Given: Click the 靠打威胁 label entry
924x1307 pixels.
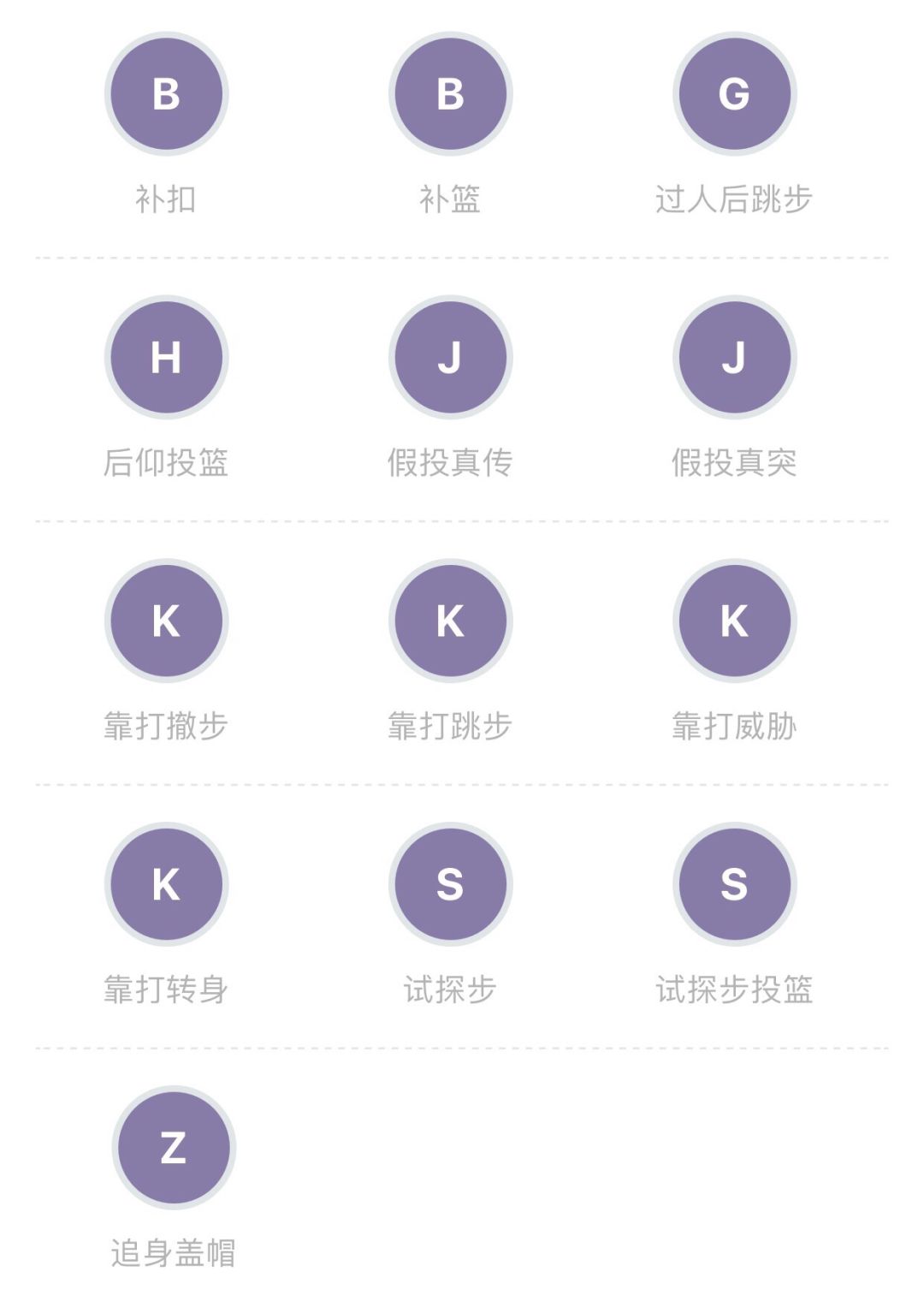Looking at the screenshot, I should (x=736, y=726).
